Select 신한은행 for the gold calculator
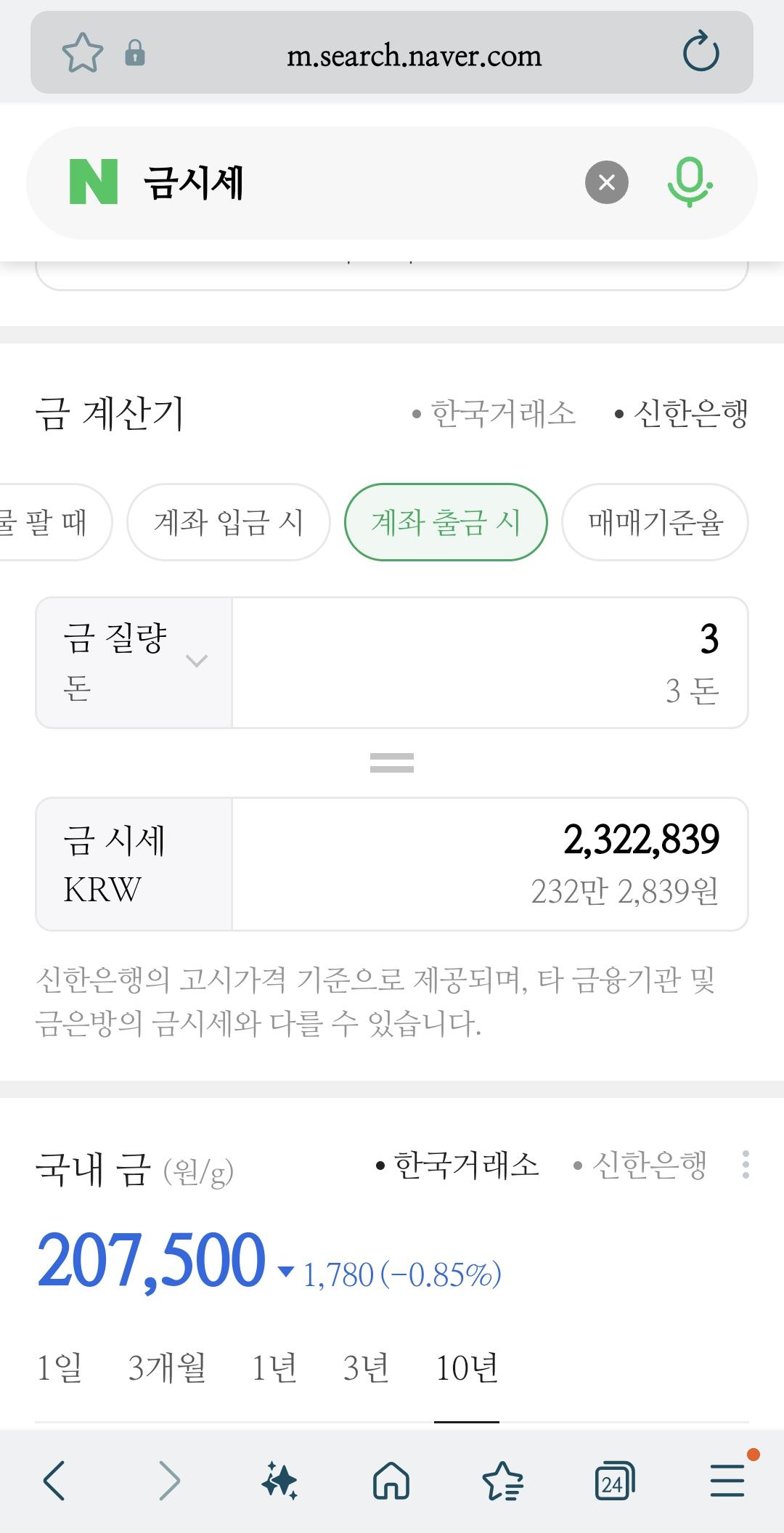 pyautogui.click(x=682, y=414)
